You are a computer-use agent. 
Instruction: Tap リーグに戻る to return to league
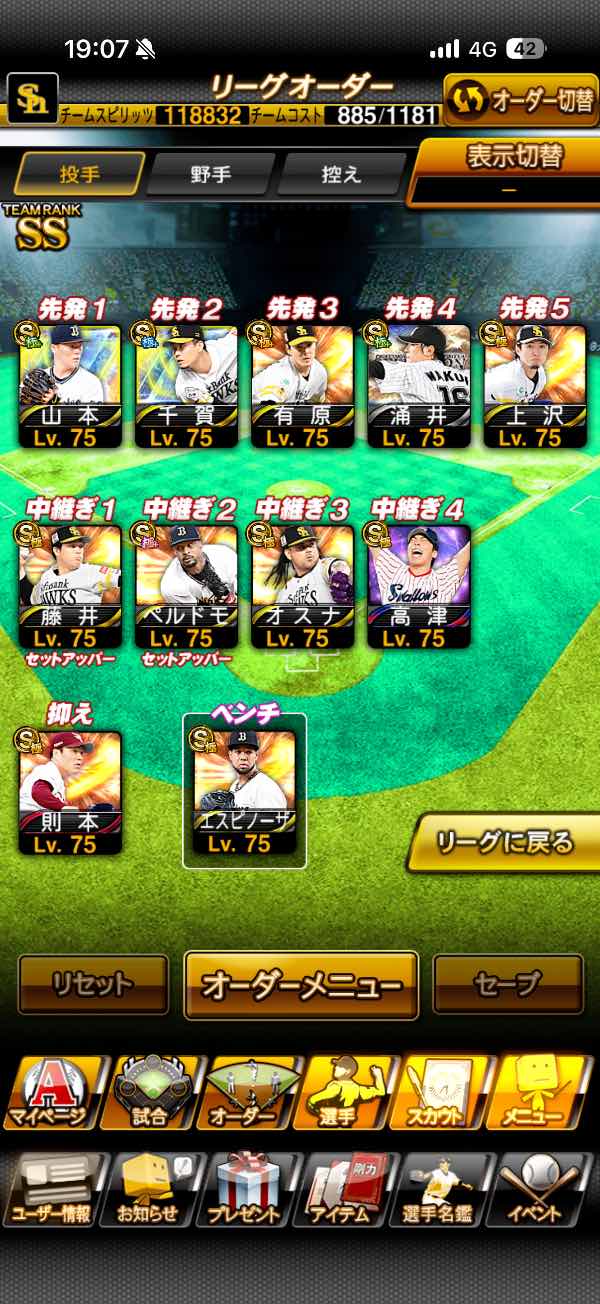point(507,843)
